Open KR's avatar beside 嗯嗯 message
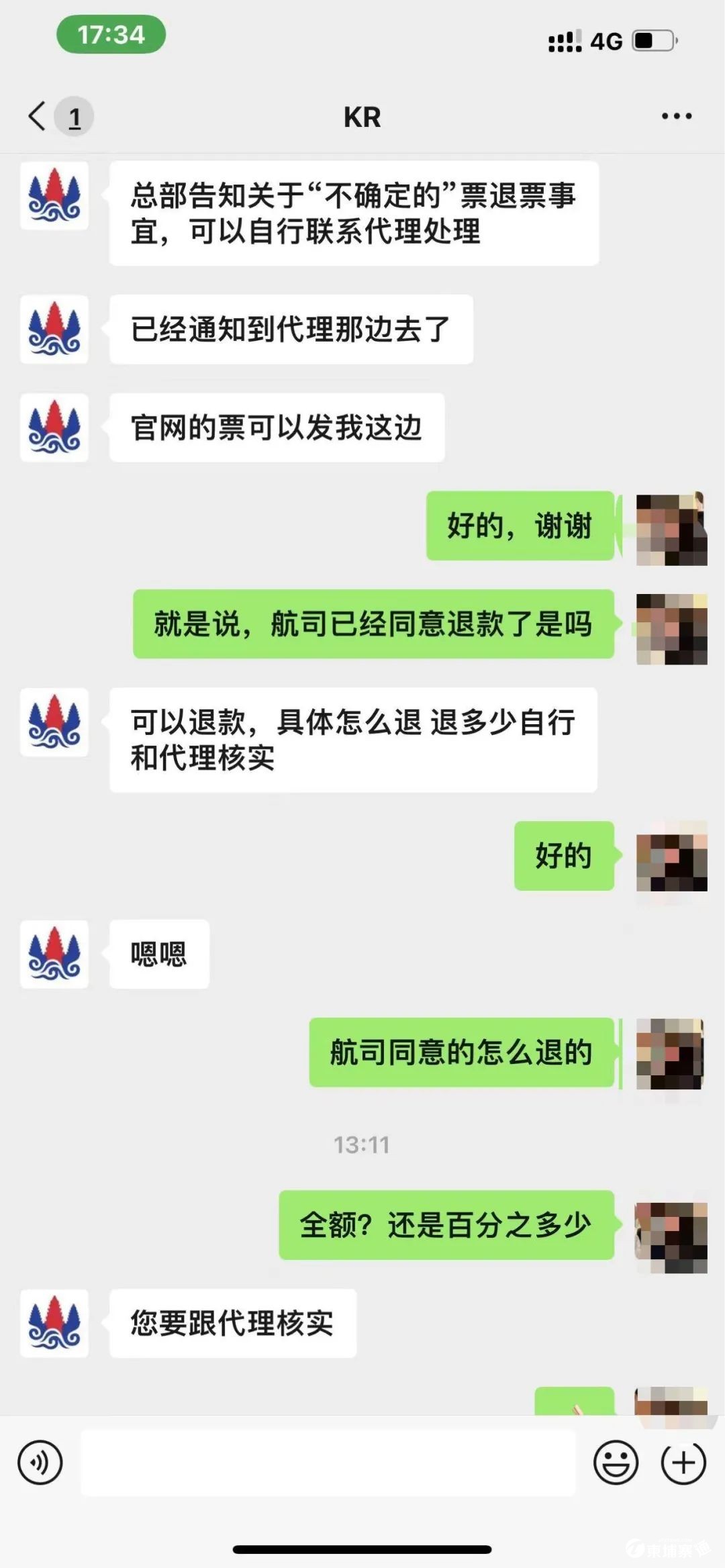 tap(54, 954)
